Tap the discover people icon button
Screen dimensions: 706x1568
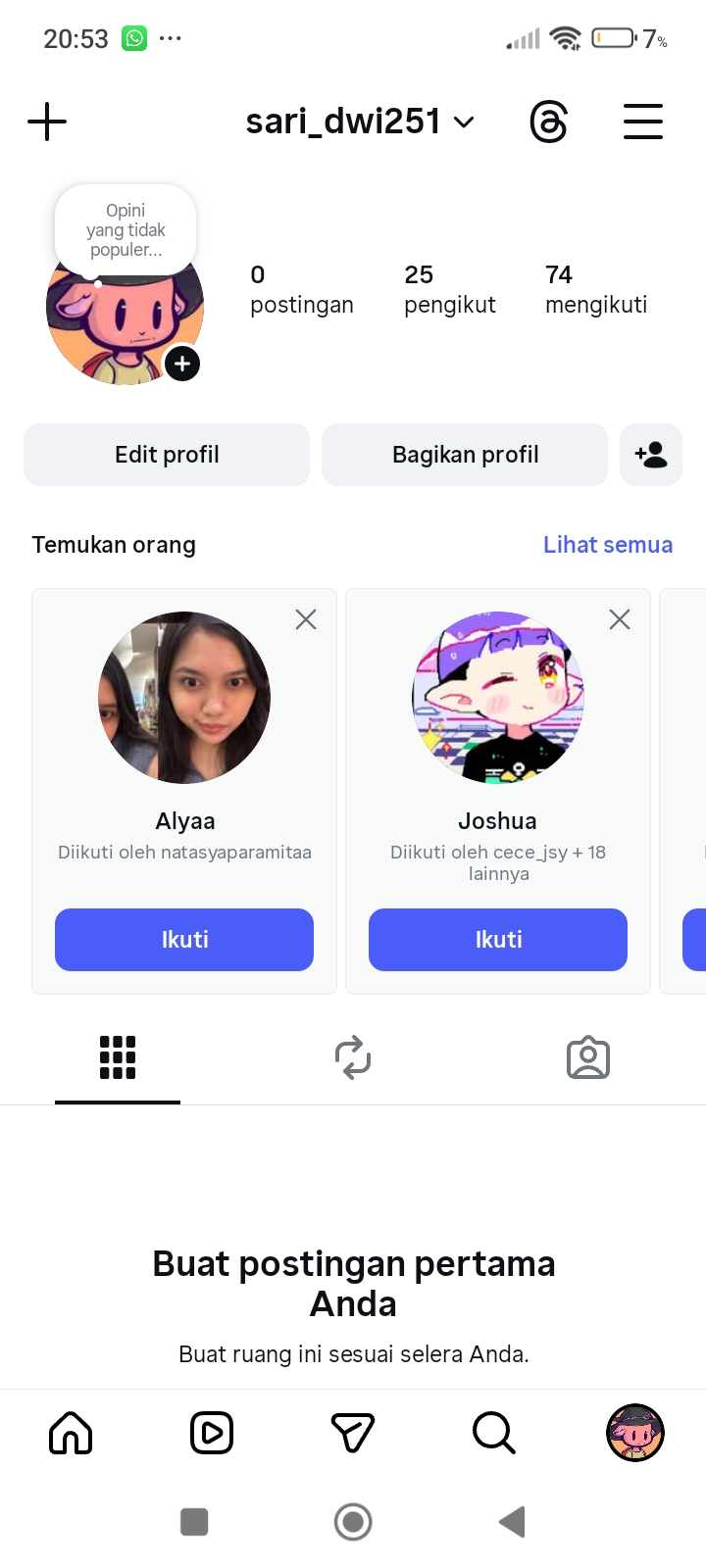pos(651,455)
